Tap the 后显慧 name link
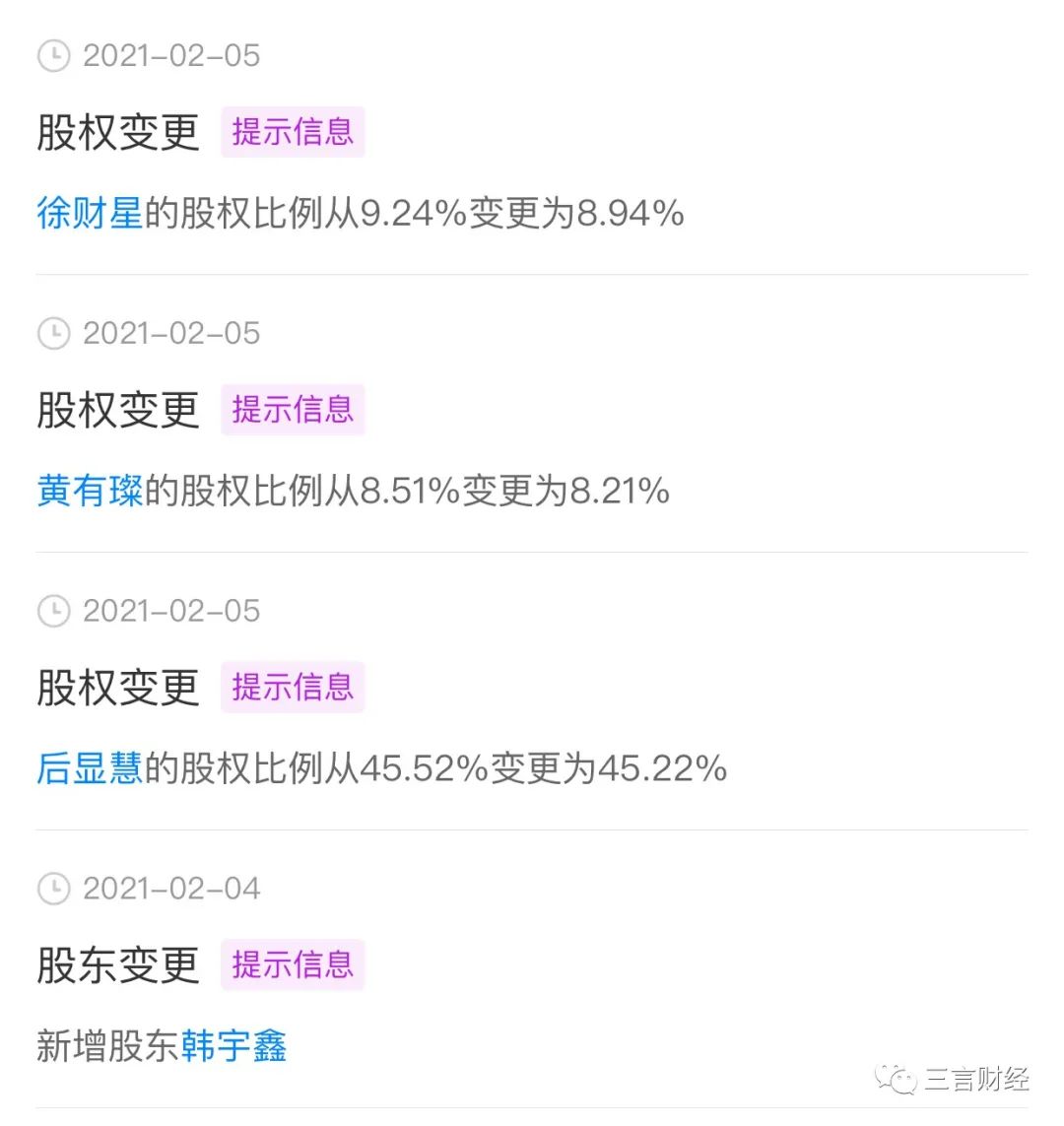Image resolution: width=1064 pixels, height=1126 pixels. [90, 768]
